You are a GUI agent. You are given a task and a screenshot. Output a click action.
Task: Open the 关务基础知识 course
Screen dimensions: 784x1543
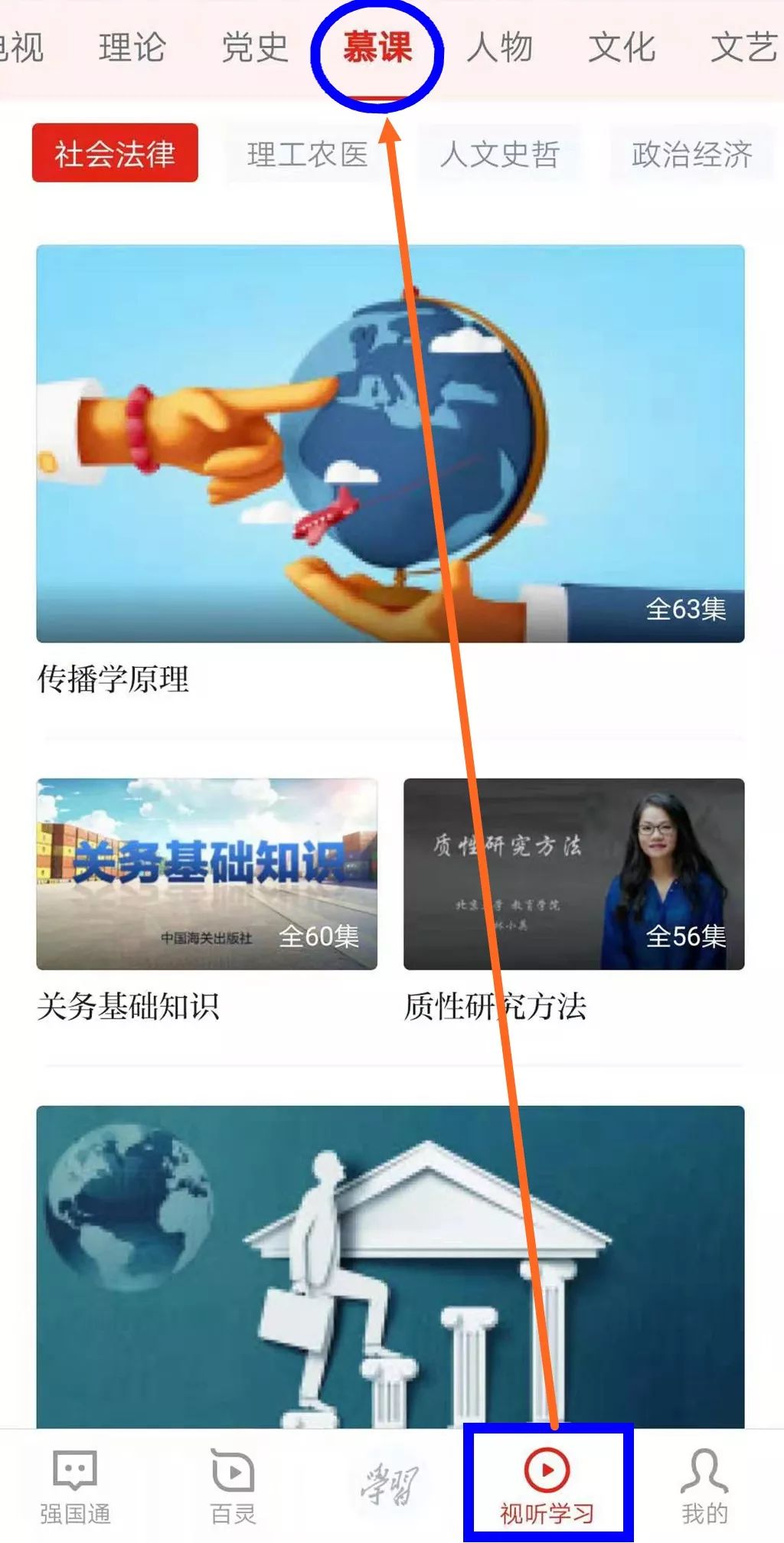pyautogui.click(x=207, y=874)
